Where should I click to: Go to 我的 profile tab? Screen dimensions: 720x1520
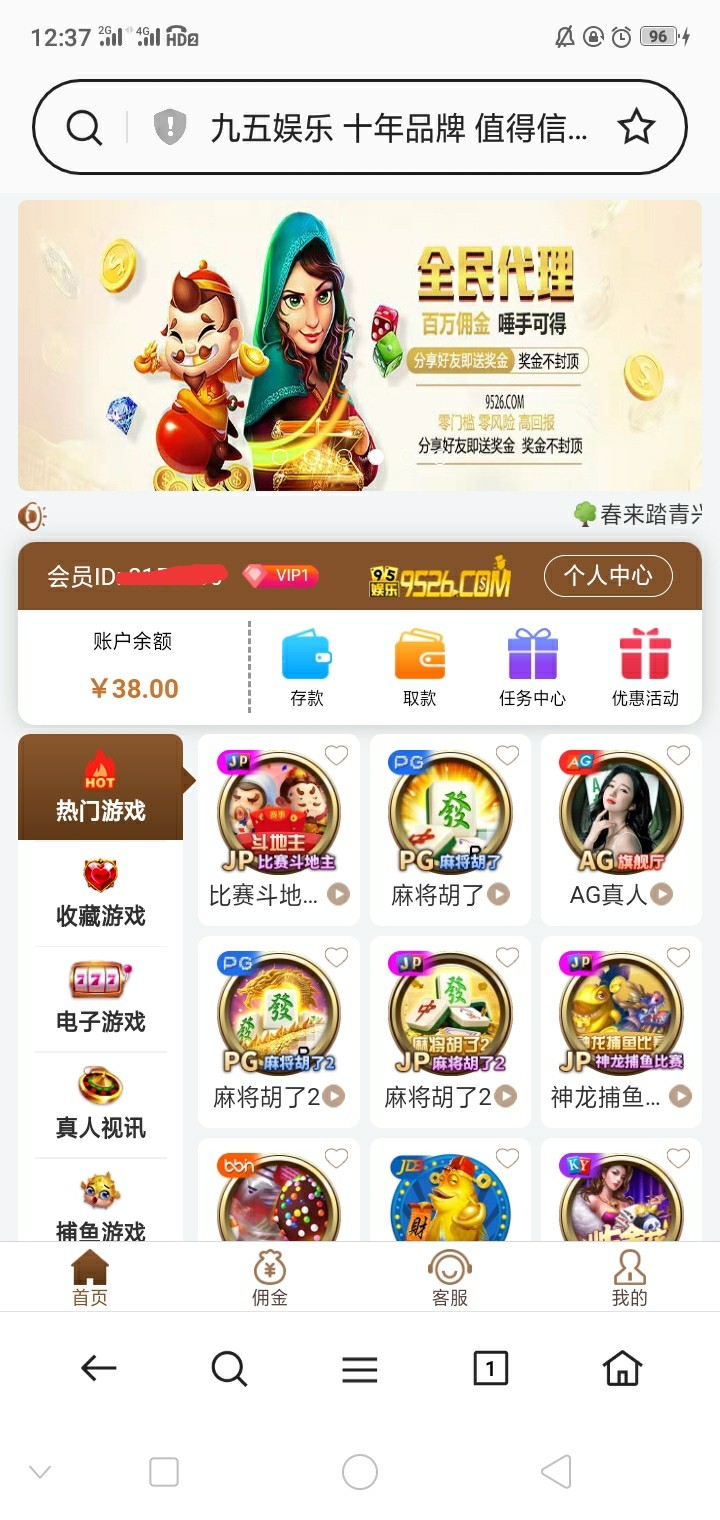(x=629, y=1278)
